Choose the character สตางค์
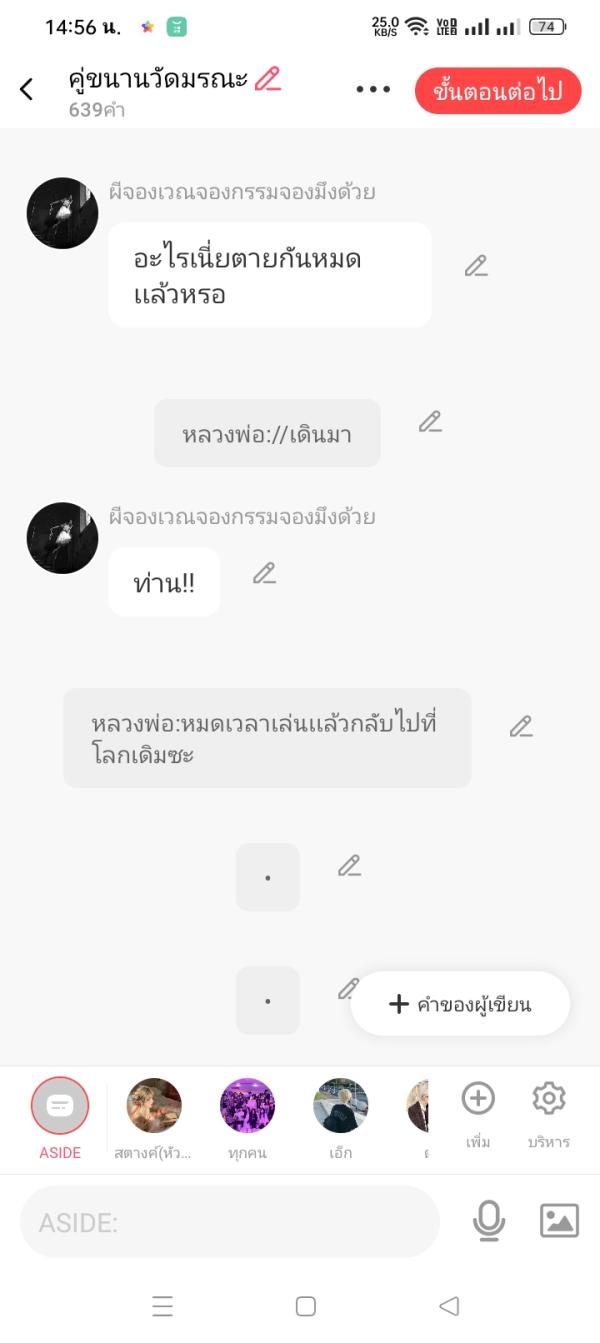The width and height of the screenshot is (600, 1343). click(154, 1106)
